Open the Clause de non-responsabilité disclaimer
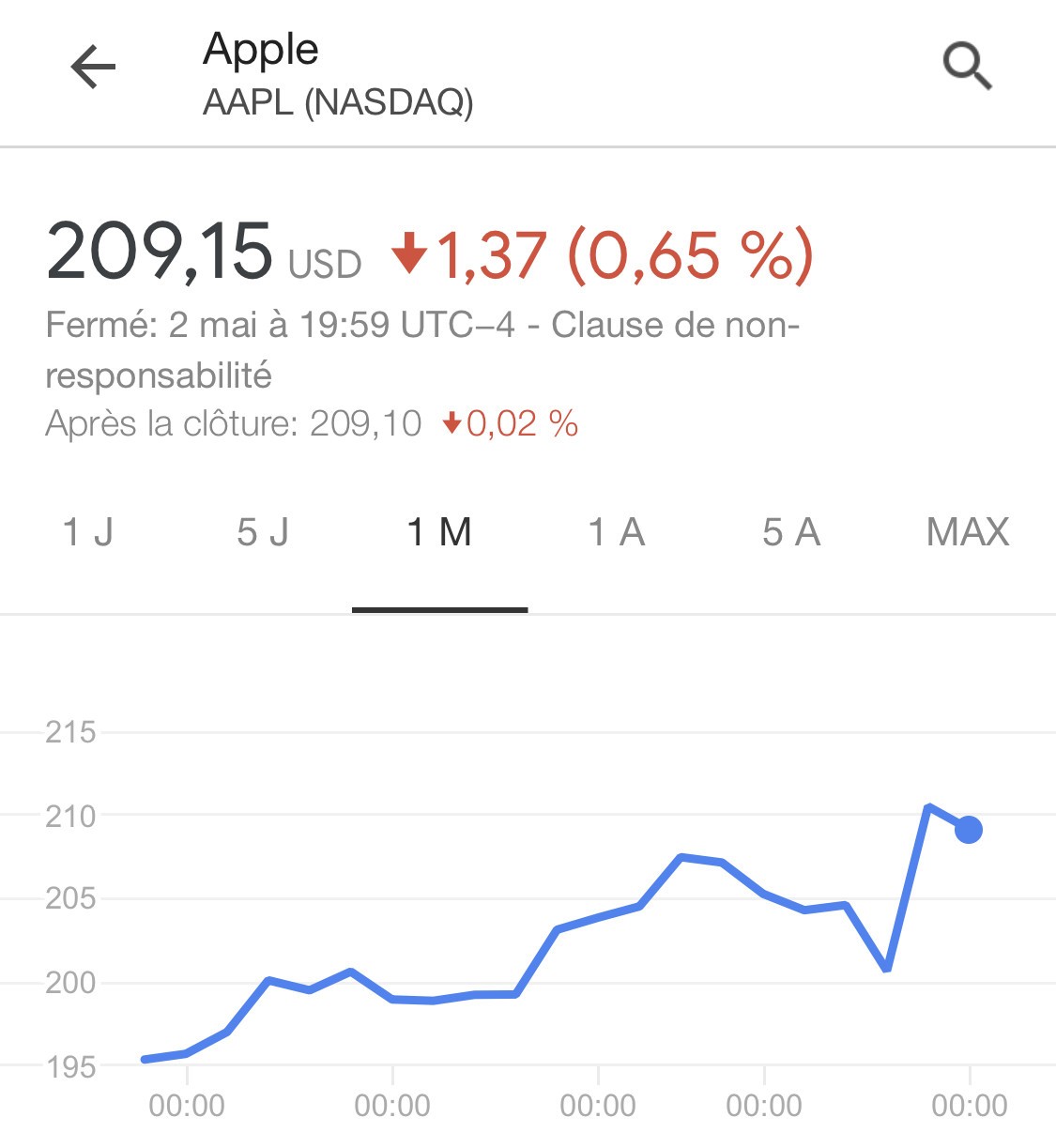Screen dimensions: 1056x1148 676,326
